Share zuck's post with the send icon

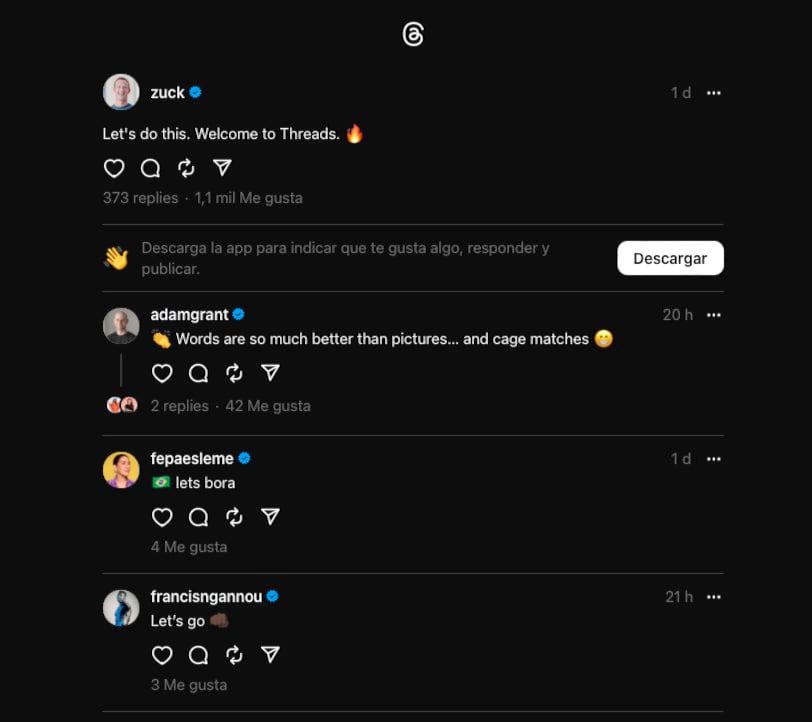(x=222, y=168)
